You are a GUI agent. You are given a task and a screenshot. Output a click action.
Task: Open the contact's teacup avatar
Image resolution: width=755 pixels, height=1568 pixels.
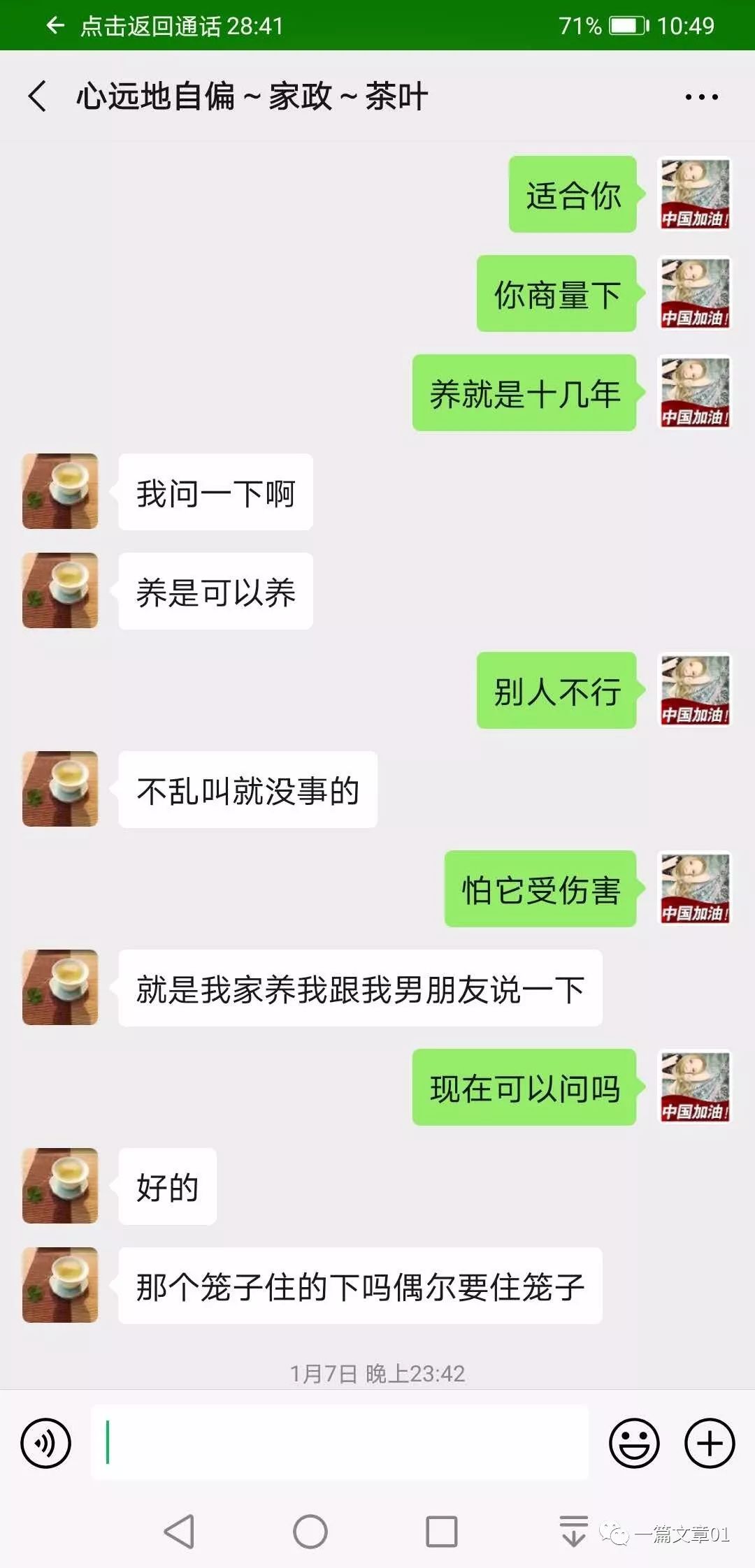click(59, 491)
